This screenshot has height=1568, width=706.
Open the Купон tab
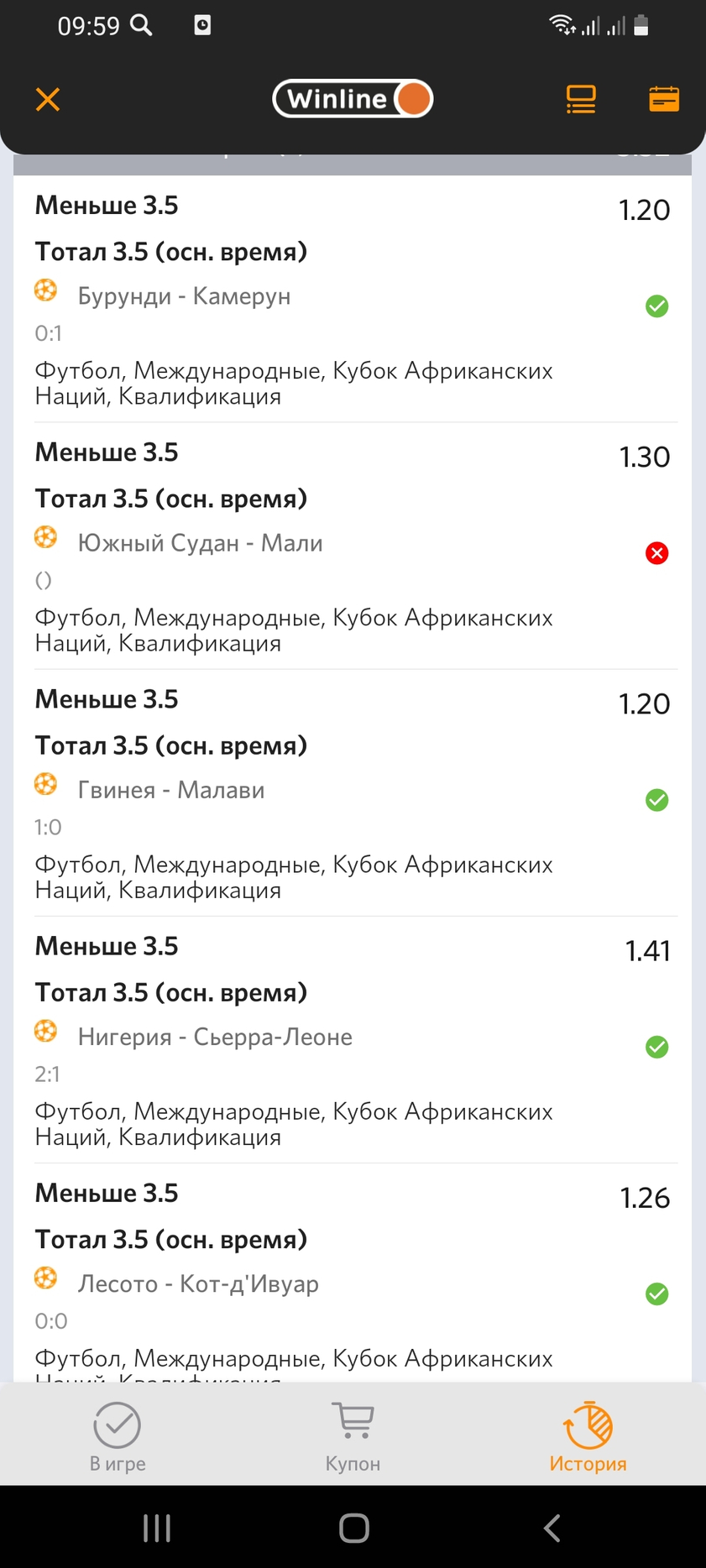[353, 1437]
